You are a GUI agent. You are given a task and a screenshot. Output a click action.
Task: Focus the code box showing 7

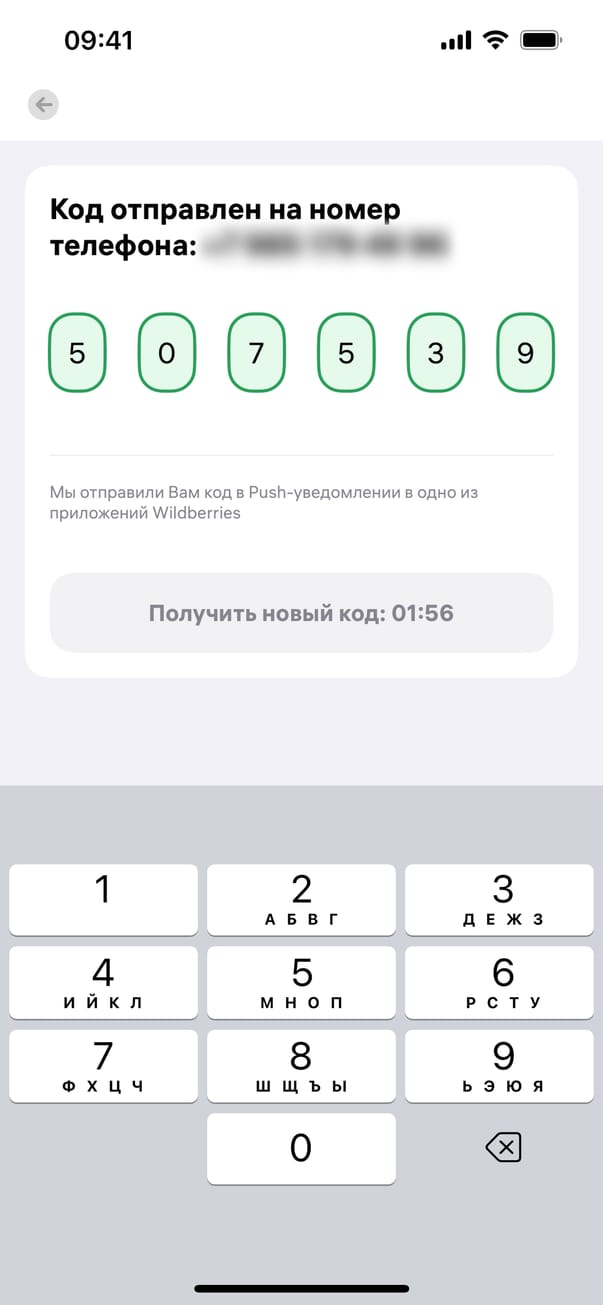point(256,352)
